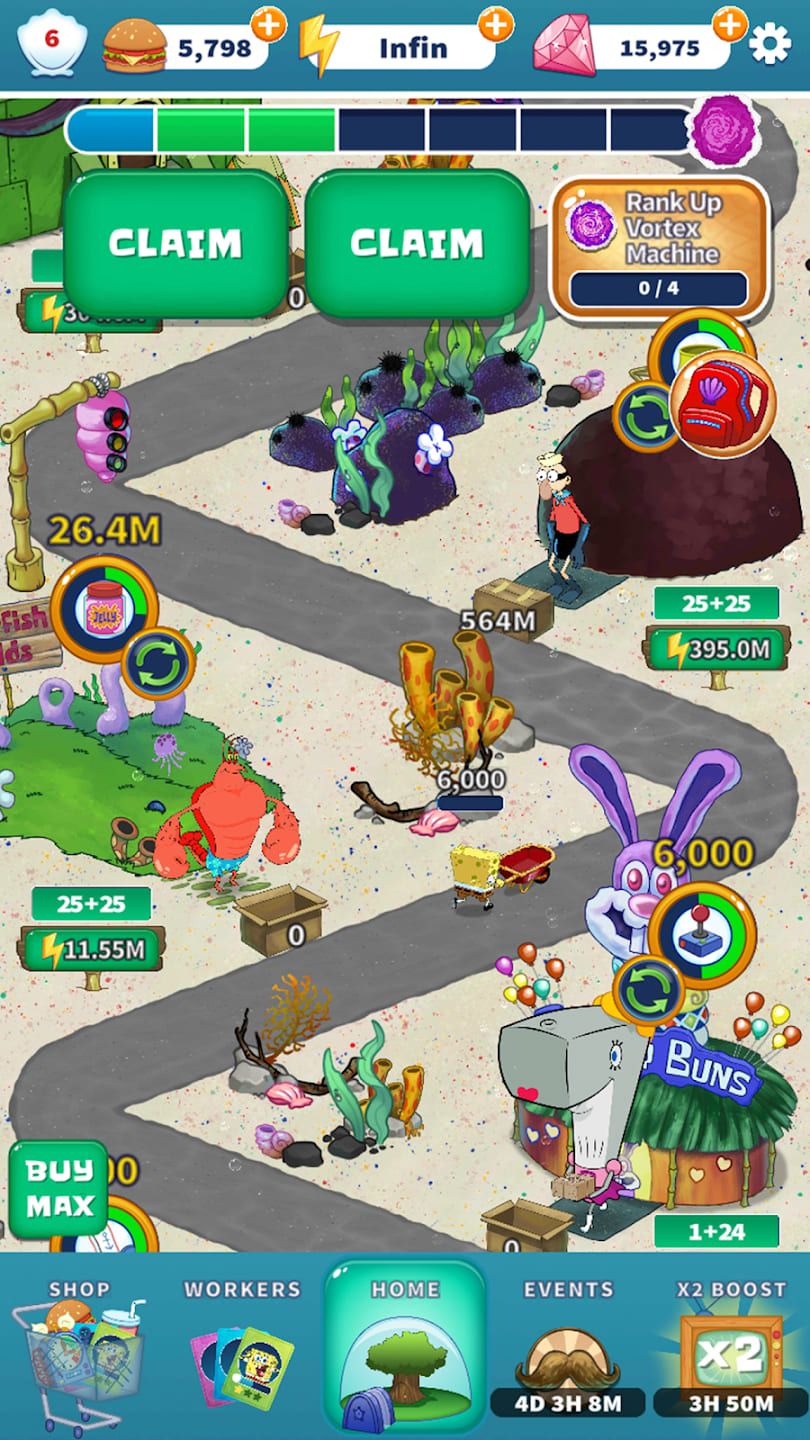Open the settings gear
Viewport: 810px width, 1440px height.
point(769,44)
